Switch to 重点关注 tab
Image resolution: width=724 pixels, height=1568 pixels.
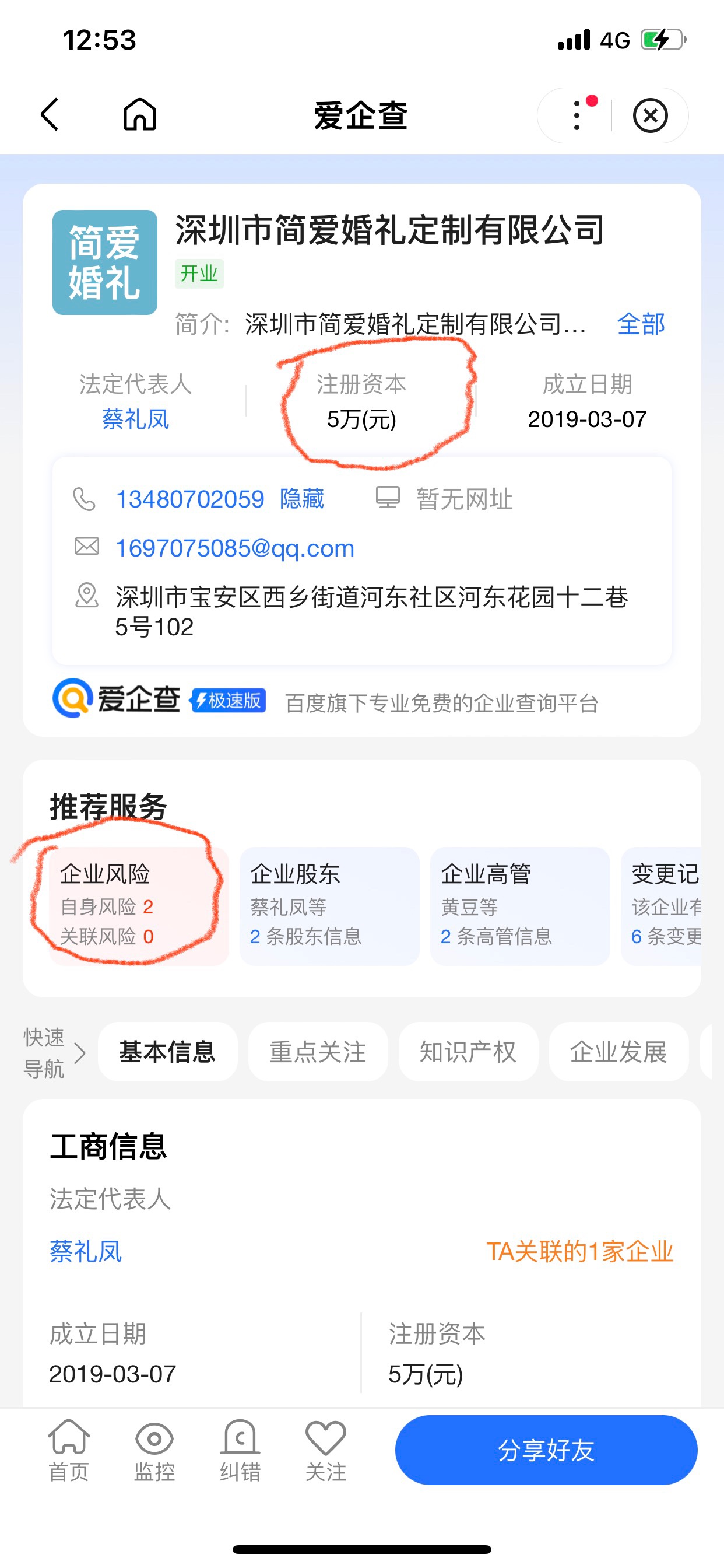(318, 1052)
